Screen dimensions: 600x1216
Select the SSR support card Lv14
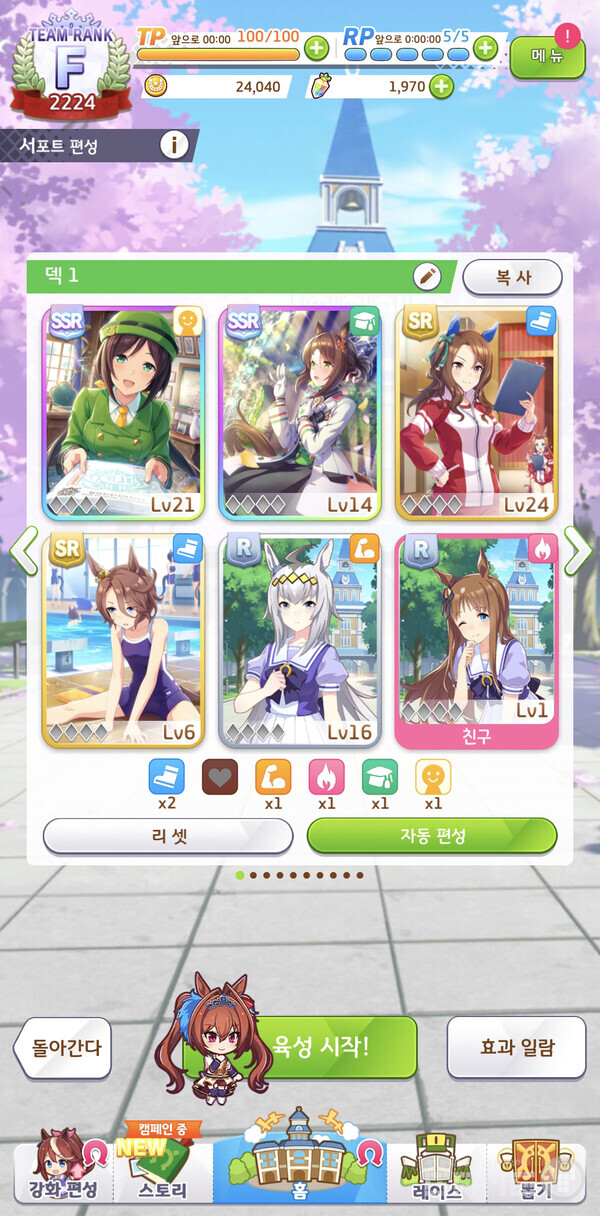300,412
